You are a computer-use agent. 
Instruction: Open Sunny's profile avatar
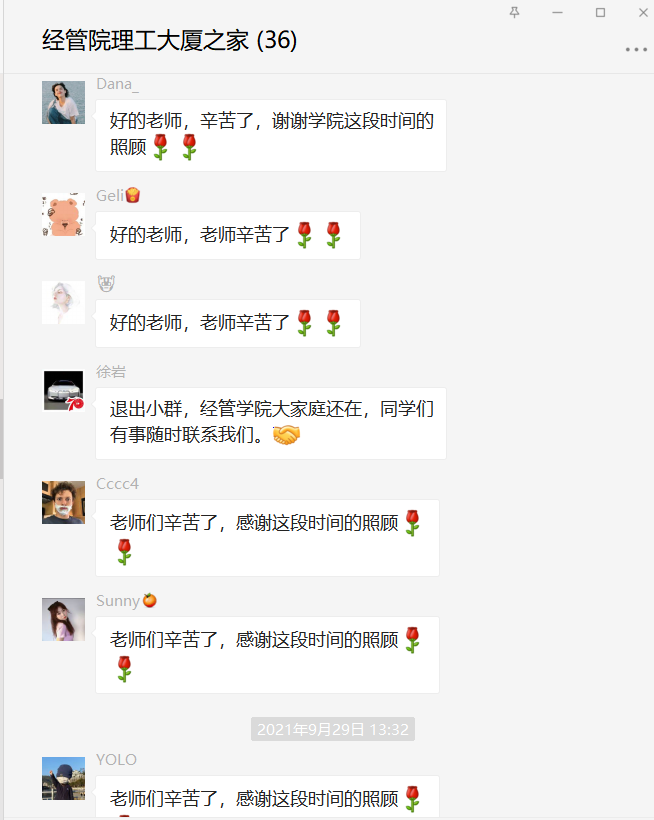point(63,620)
